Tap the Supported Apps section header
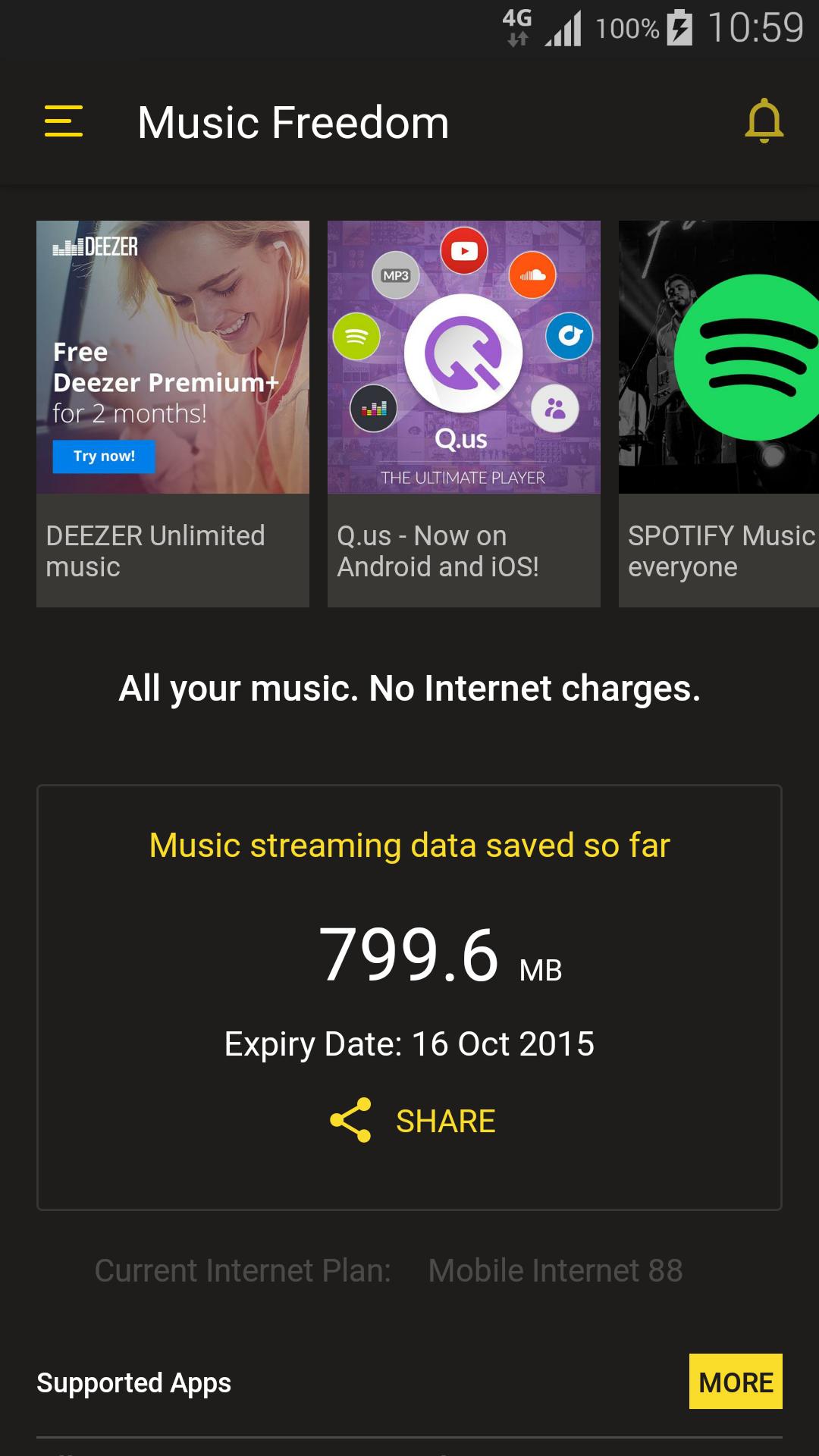This screenshot has width=819, height=1456. click(x=133, y=1382)
